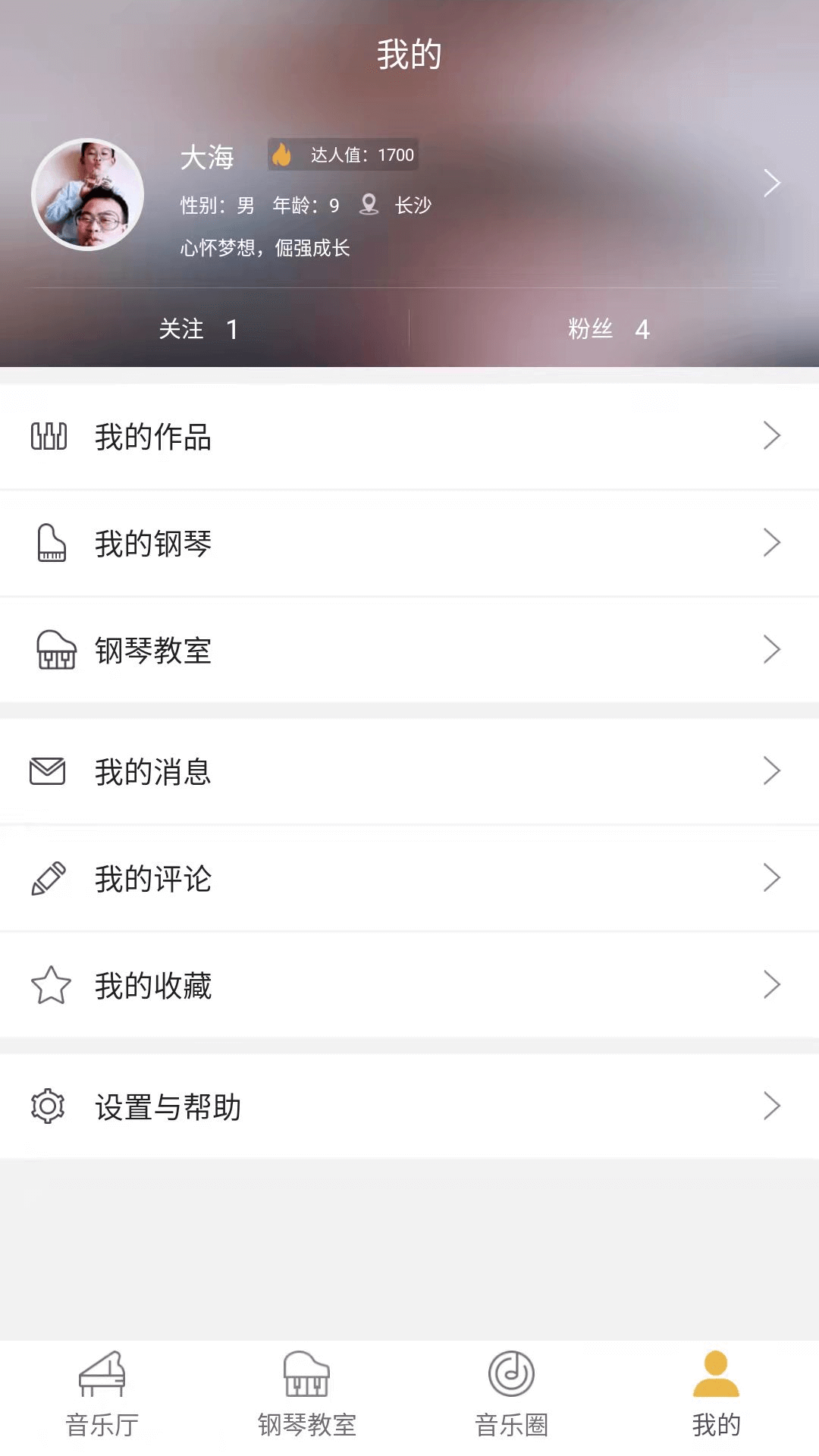The image size is (819, 1456).
Task: Open 我的作品
Action: [409, 437]
